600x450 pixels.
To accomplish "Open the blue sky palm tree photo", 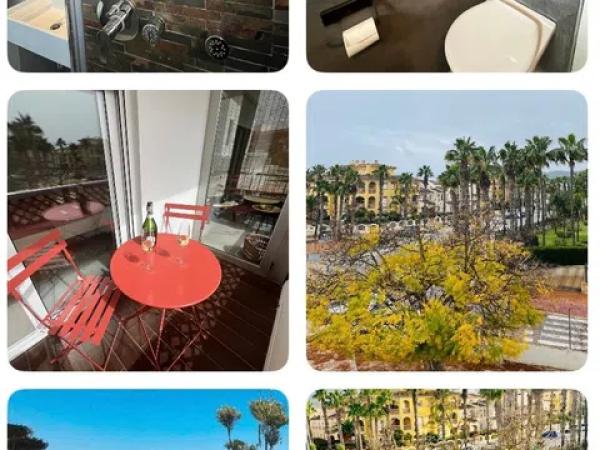I will pos(148,420).
